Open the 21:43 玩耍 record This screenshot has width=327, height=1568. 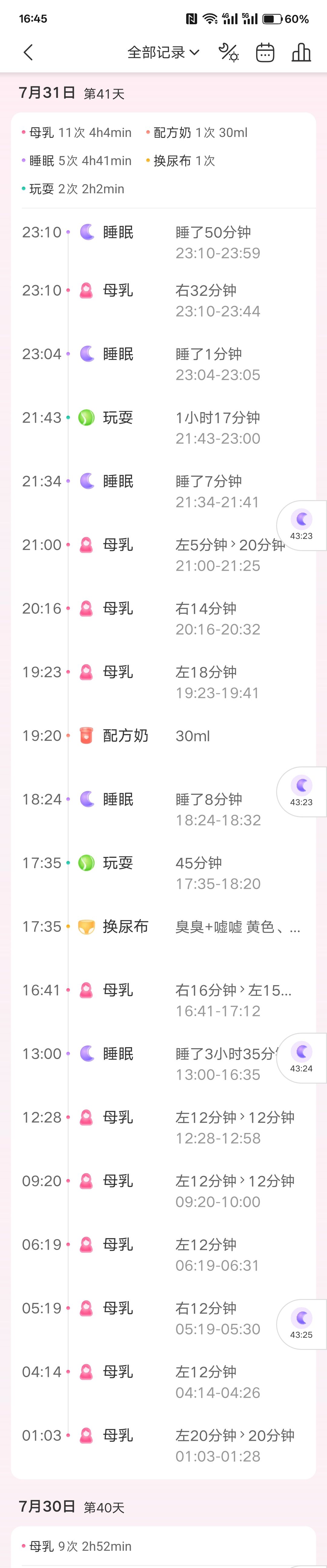163,427
